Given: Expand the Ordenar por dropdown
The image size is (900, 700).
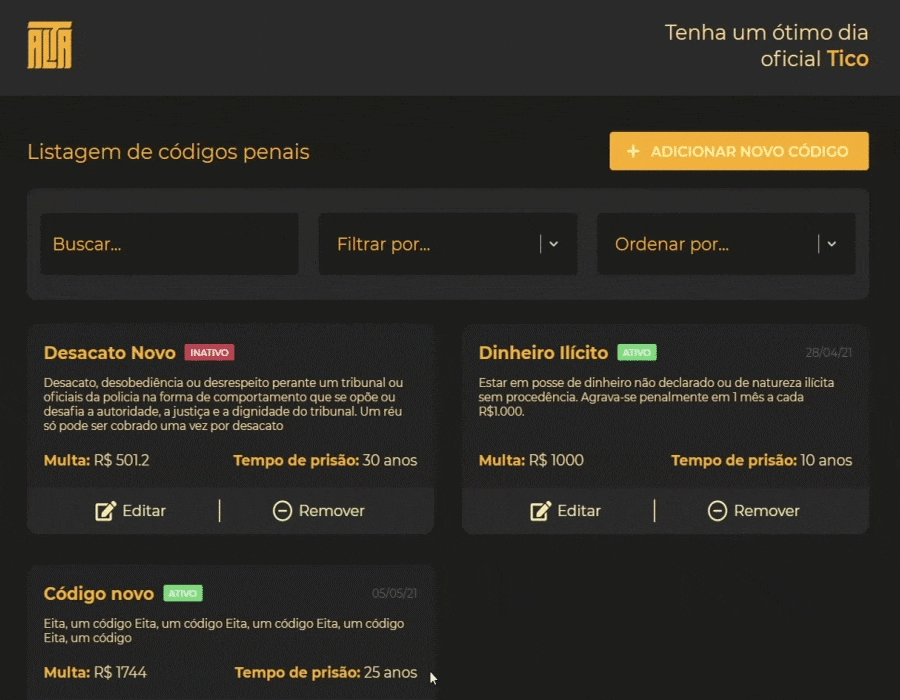Looking at the screenshot, I should [726, 244].
